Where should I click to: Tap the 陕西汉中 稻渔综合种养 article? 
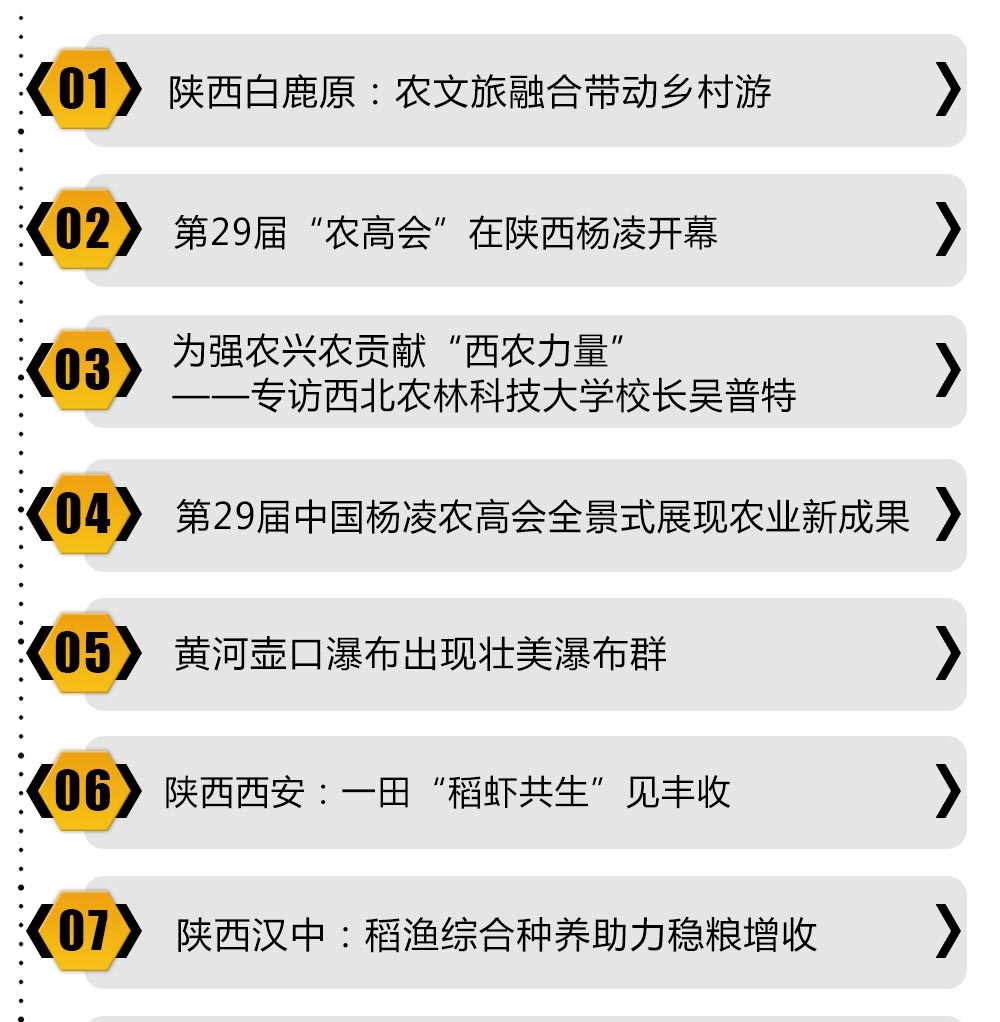click(497, 934)
